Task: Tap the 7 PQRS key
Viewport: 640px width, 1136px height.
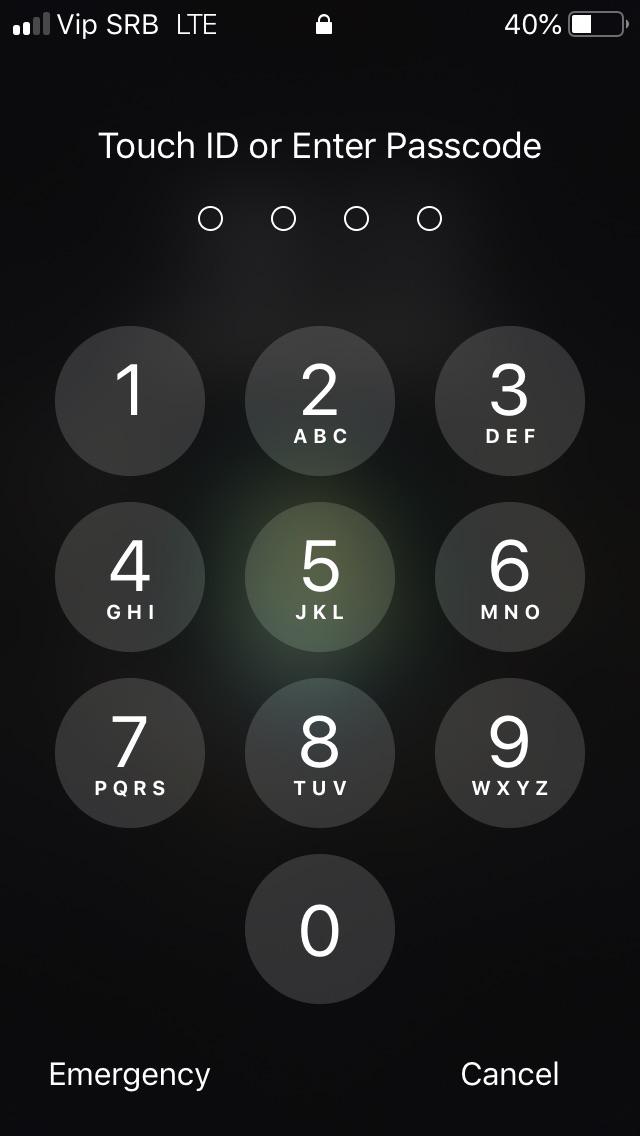Action: coord(130,753)
